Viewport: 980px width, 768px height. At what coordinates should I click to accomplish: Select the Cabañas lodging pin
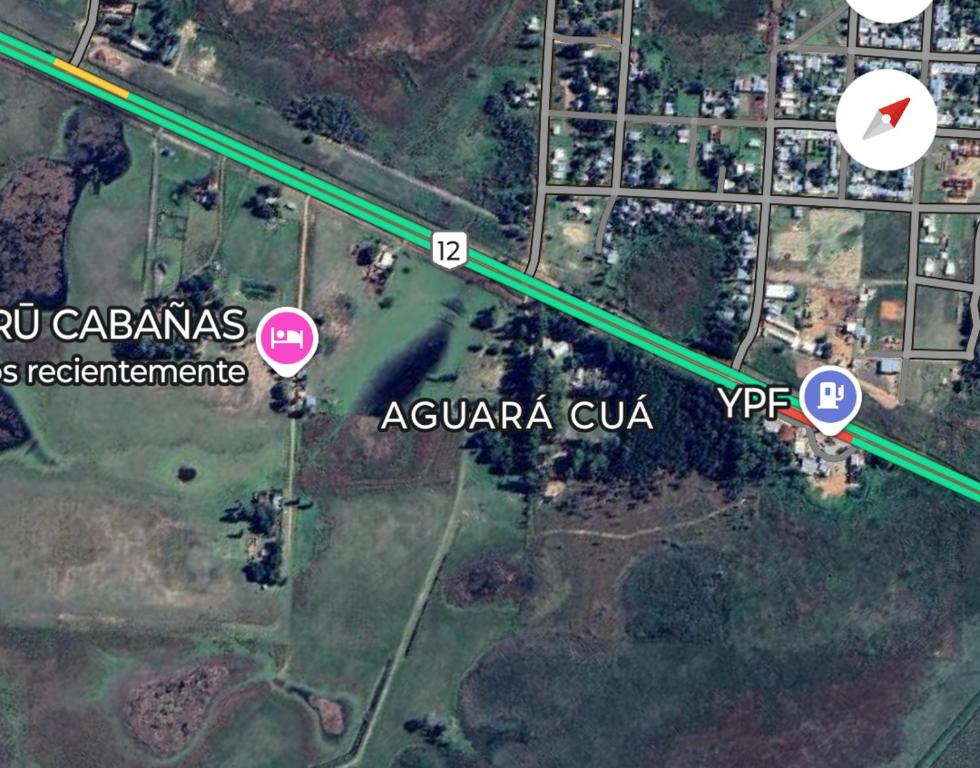288,337
